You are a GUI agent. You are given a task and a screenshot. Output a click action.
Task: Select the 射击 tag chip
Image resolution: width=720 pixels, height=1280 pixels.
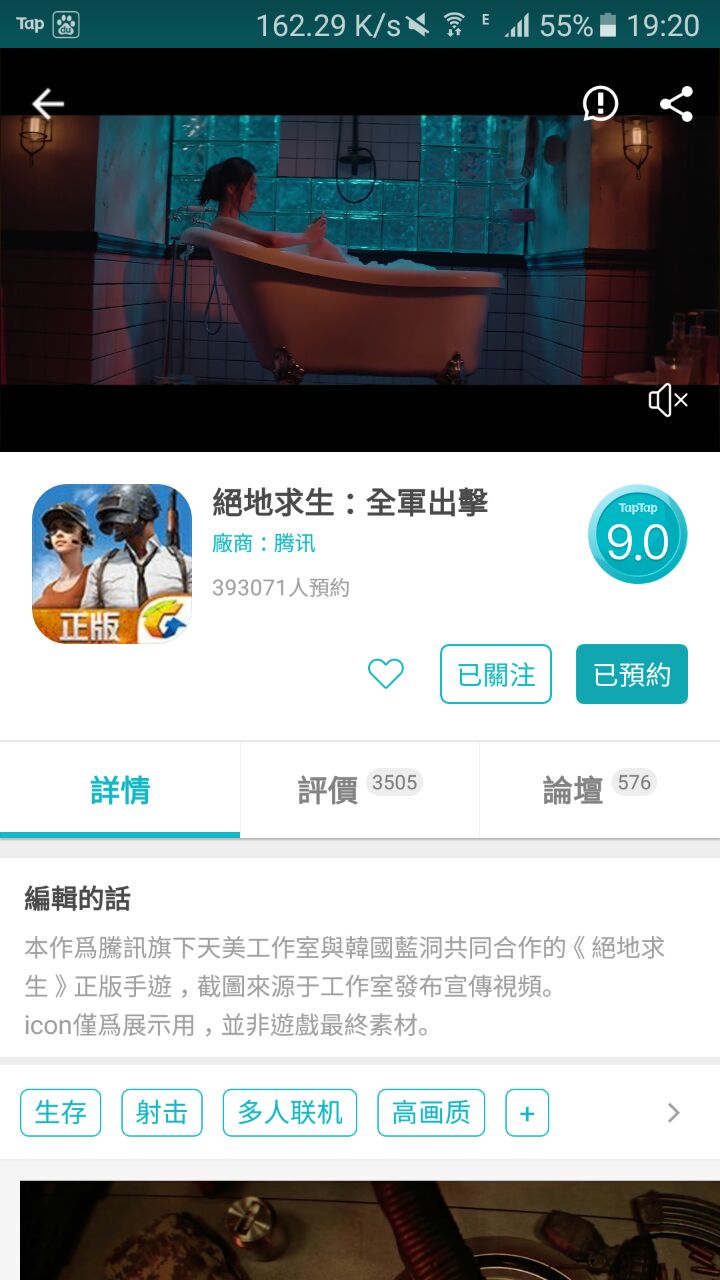point(162,1112)
